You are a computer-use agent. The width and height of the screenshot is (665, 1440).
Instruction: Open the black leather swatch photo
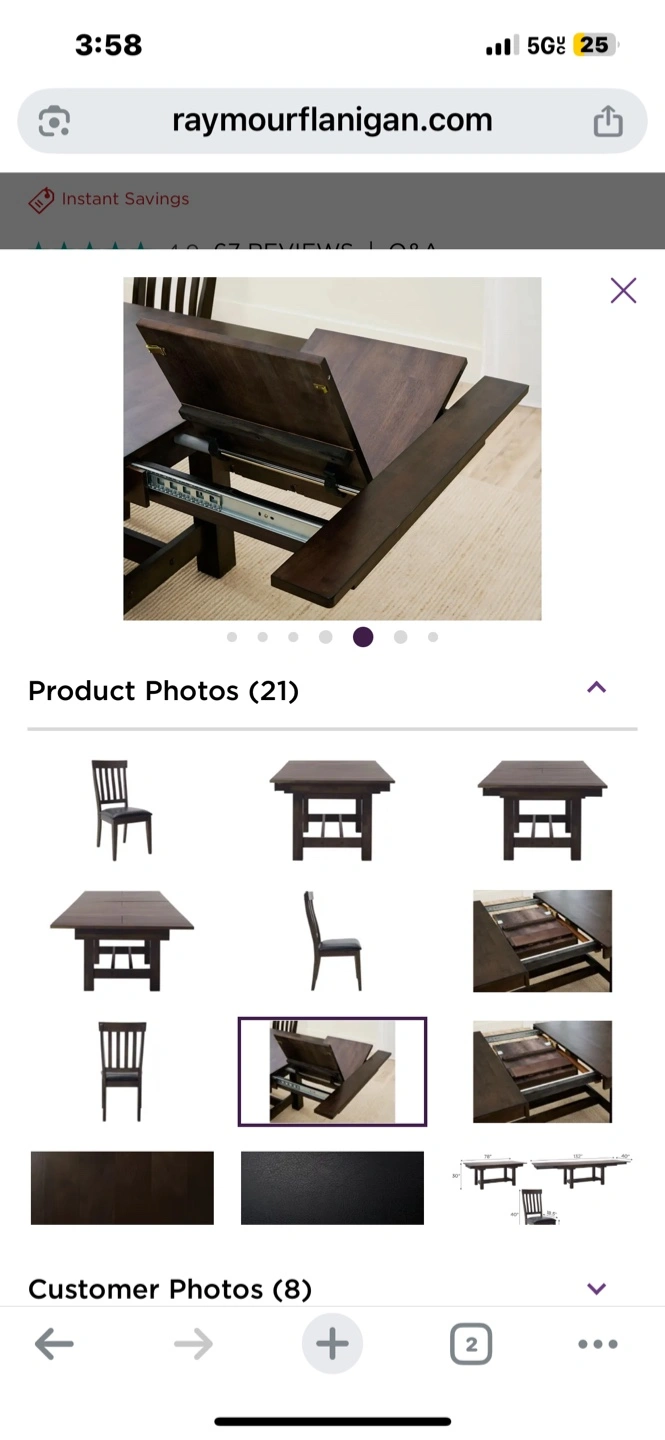click(332, 1188)
